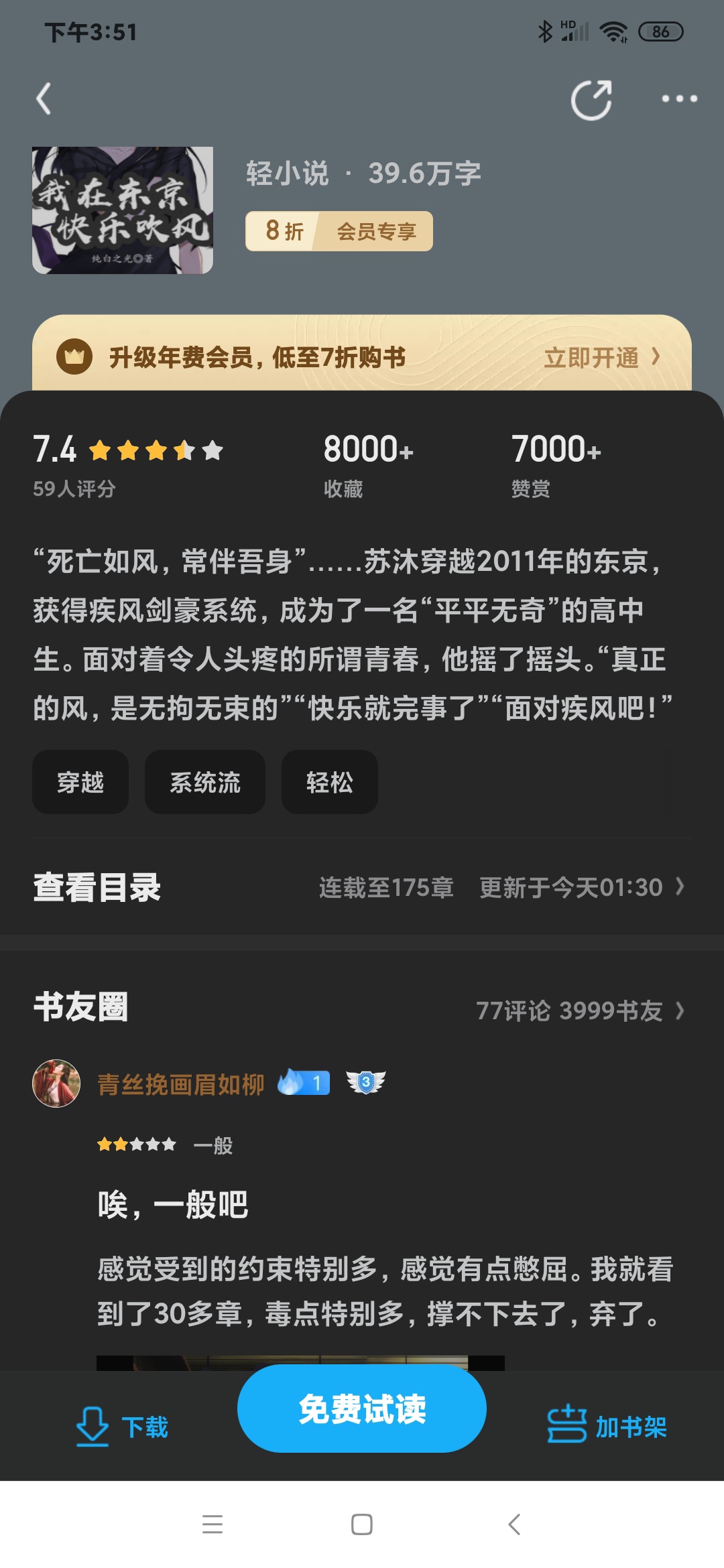Open 查看目录 chapter list

pyautogui.click(x=362, y=887)
